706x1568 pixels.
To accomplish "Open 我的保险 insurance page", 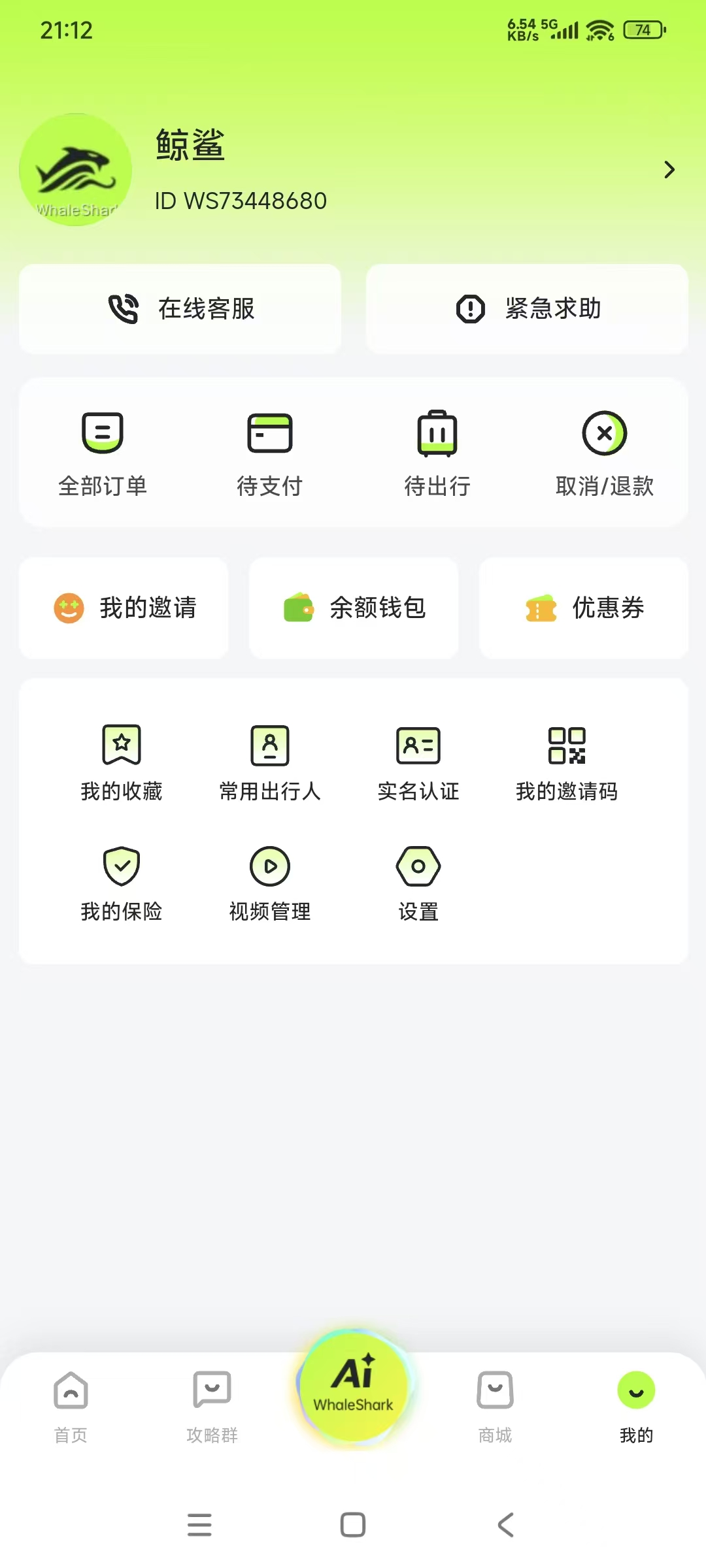I will pyautogui.click(x=122, y=883).
